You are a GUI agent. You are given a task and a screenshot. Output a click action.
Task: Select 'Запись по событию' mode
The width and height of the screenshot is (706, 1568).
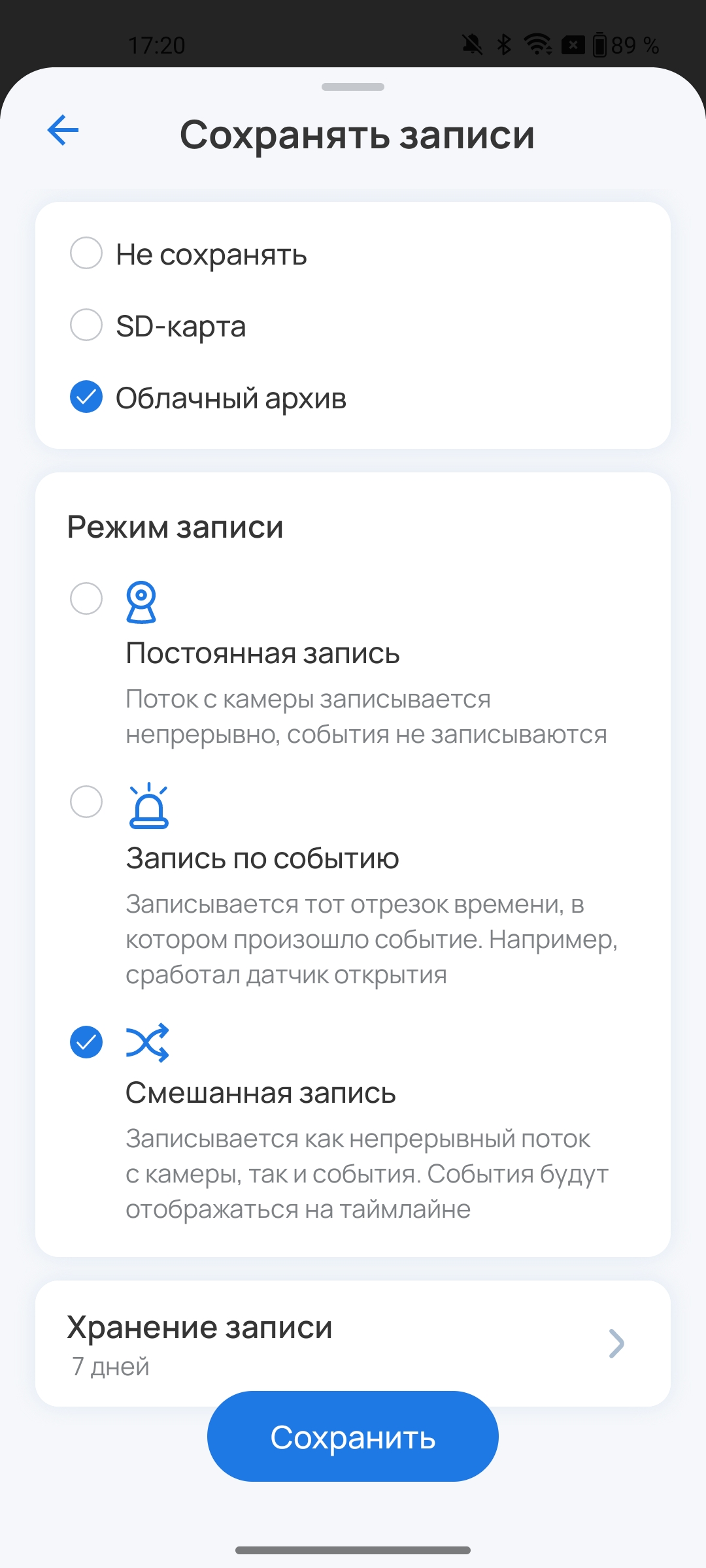coord(86,802)
